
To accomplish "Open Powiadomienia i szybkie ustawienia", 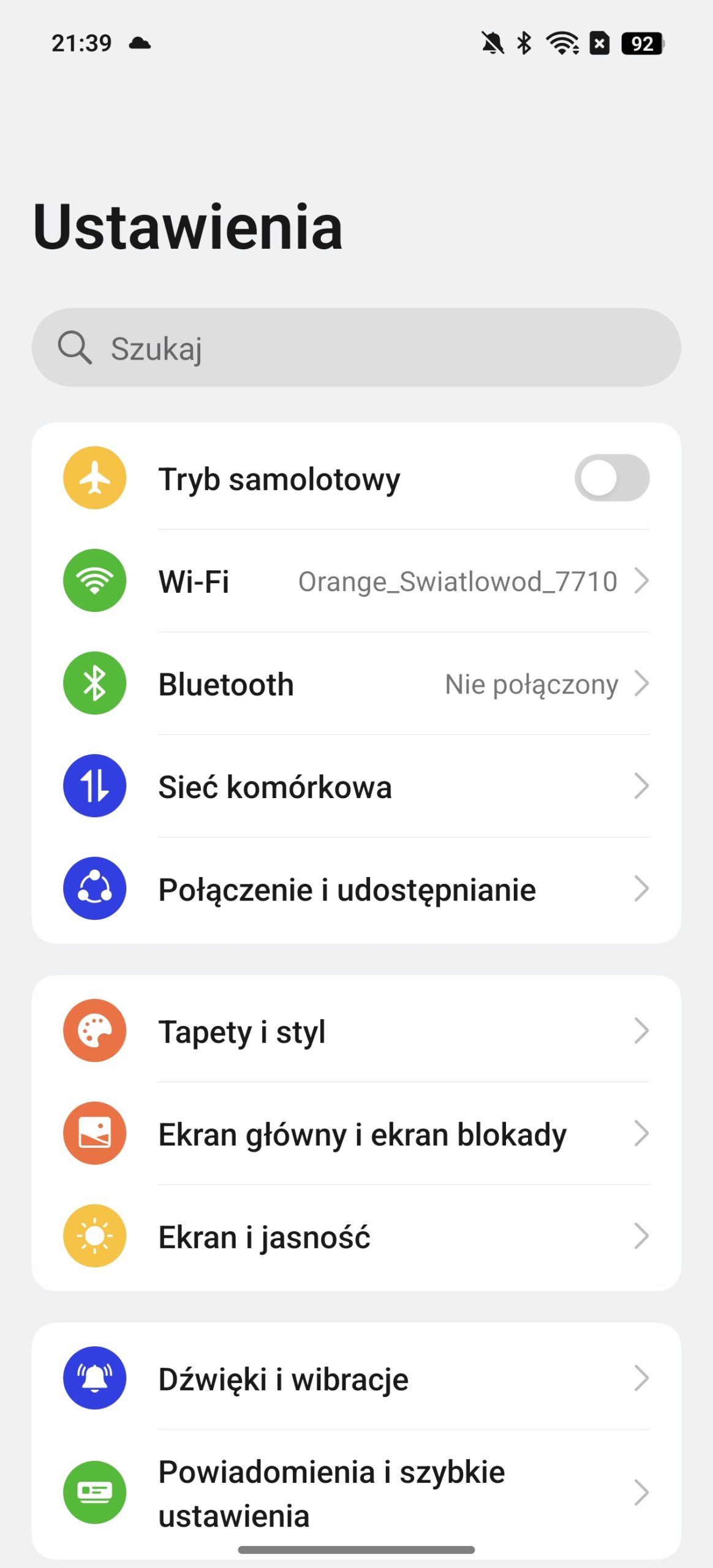I will click(x=356, y=1493).
